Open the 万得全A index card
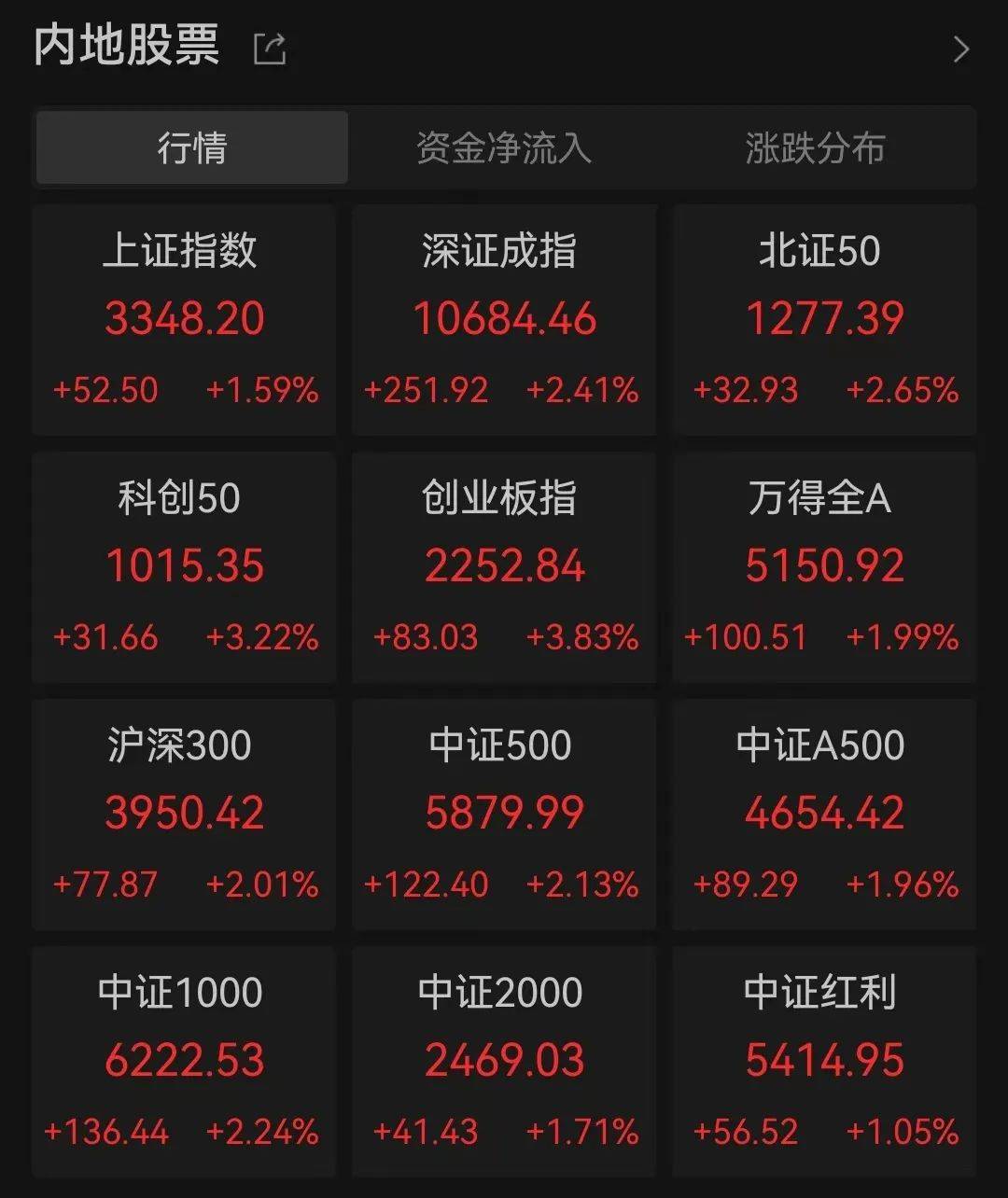1008x1198 pixels. pyautogui.click(x=824, y=569)
